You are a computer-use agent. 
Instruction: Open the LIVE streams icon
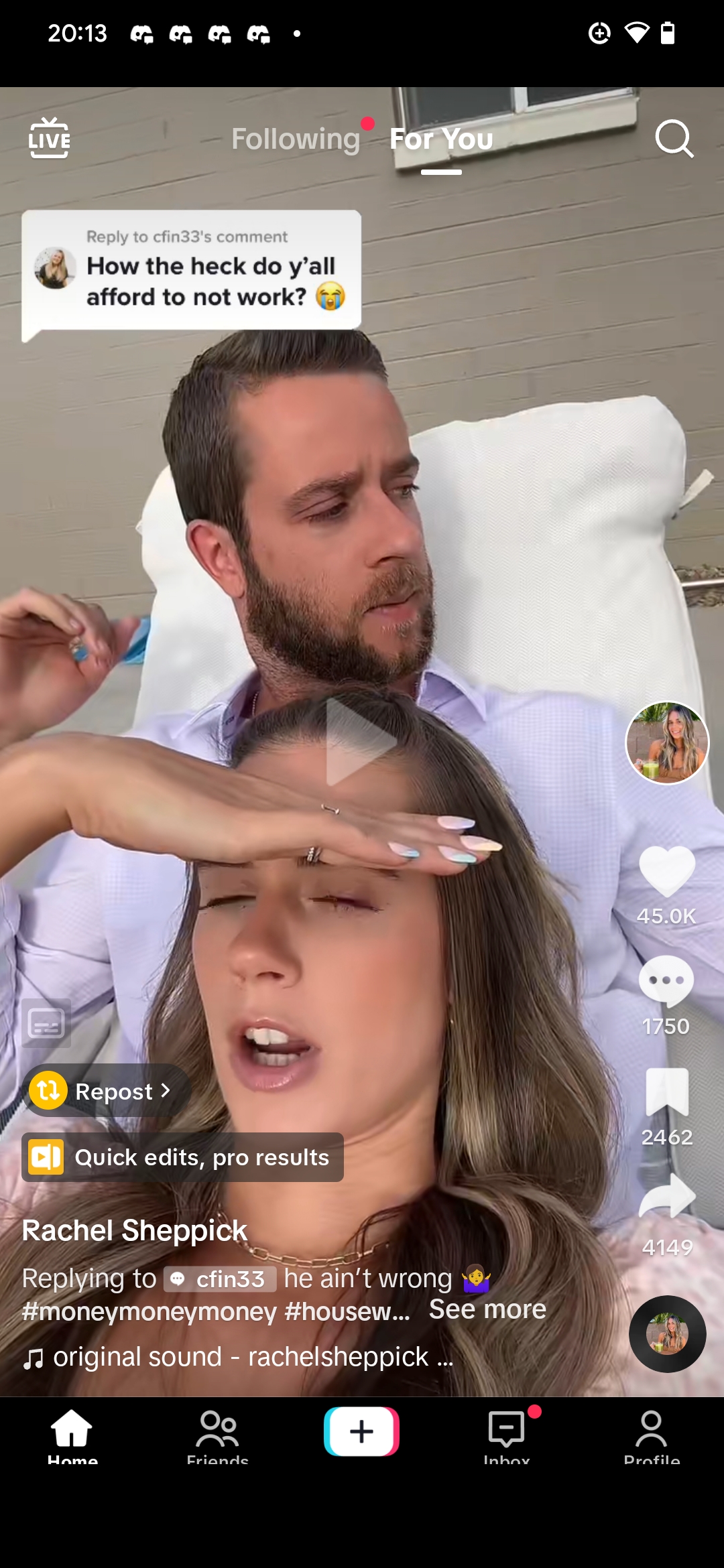(x=49, y=138)
